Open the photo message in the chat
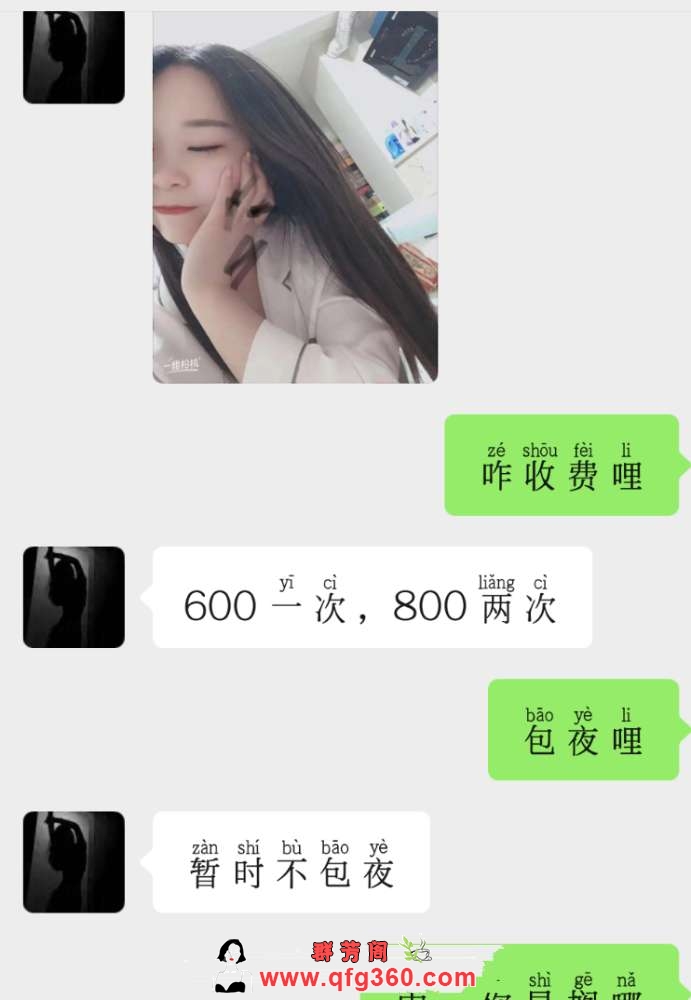The image size is (691, 1000). click(295, 200)
